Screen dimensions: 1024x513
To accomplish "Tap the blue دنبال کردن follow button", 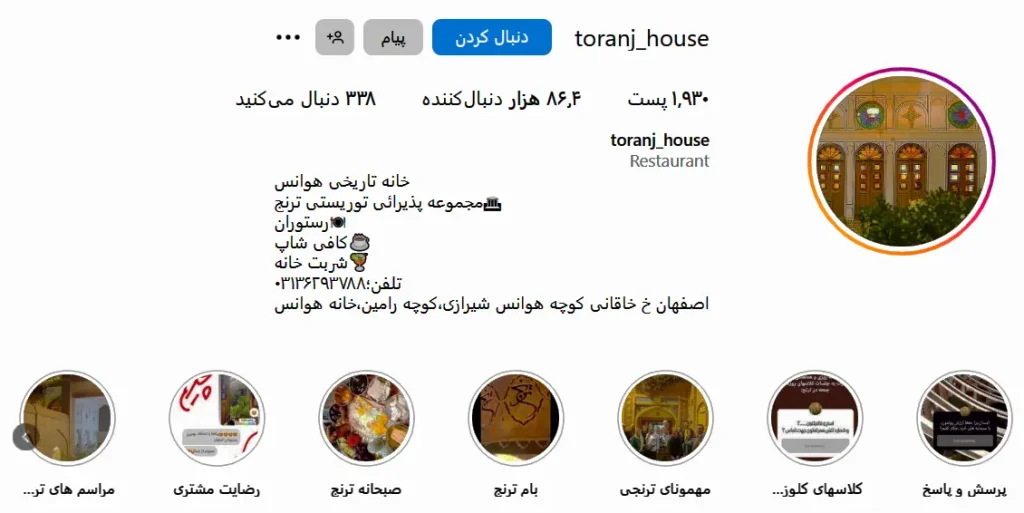I will tap(491, 38).
